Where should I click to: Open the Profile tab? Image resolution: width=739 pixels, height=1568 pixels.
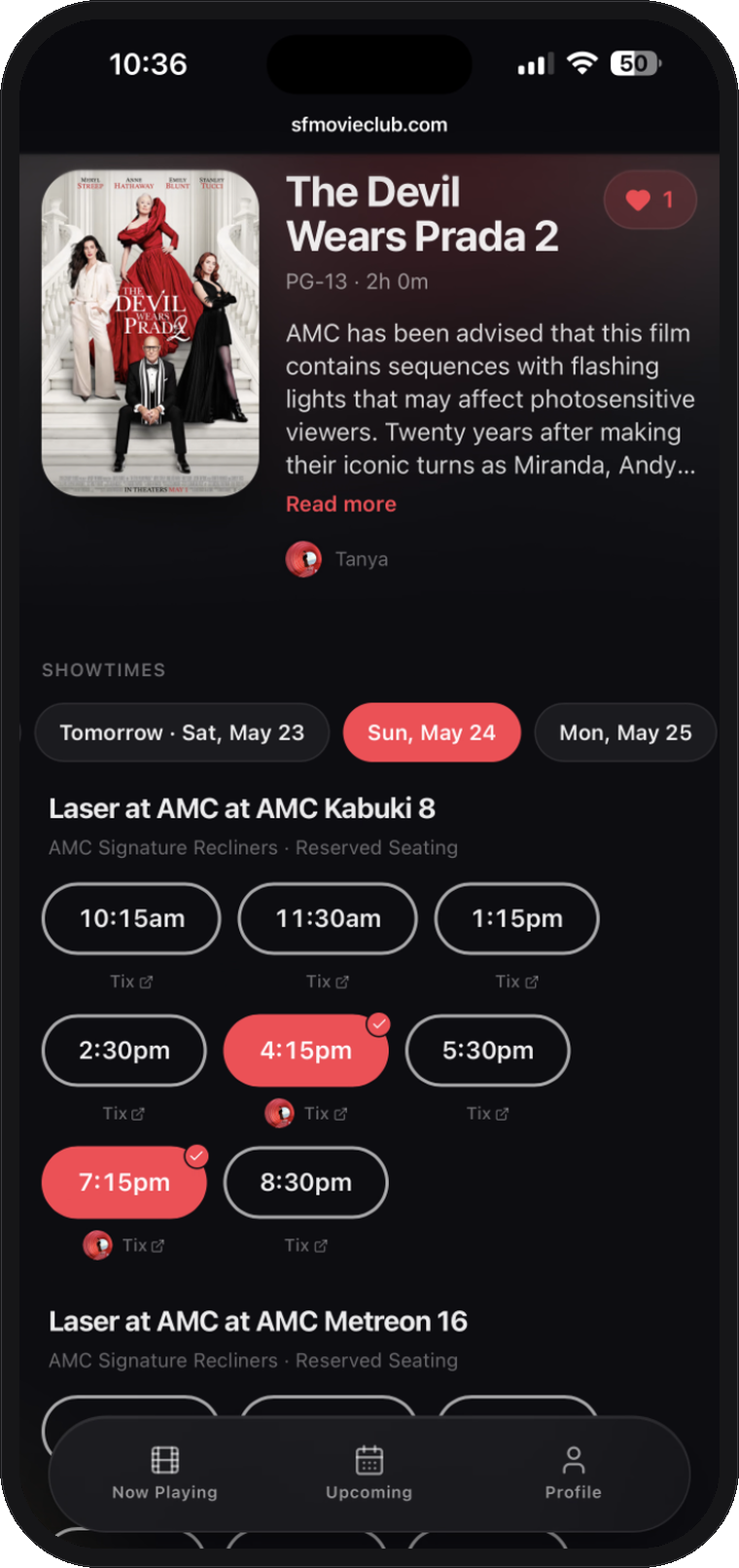[x=573, y=1473]
